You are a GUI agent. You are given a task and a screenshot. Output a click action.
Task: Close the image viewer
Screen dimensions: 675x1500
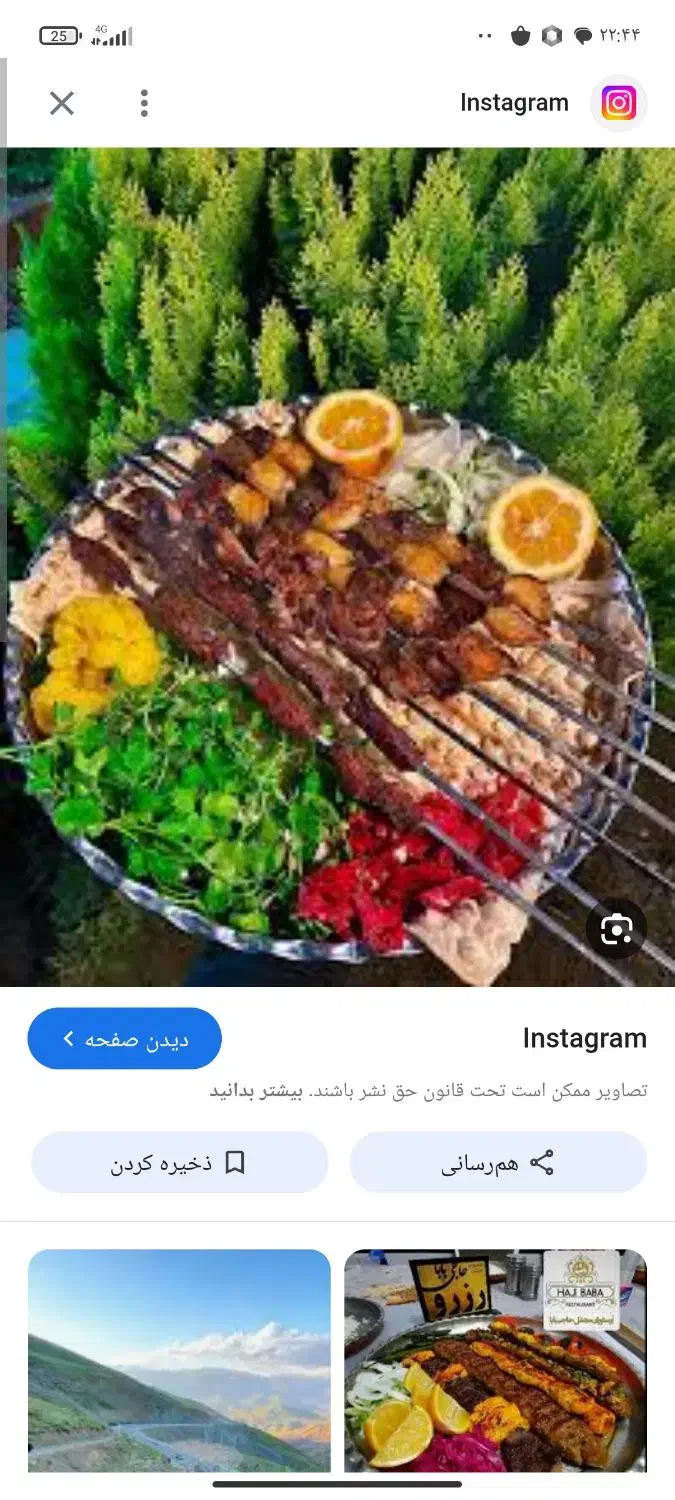click(x=62, y=103)
